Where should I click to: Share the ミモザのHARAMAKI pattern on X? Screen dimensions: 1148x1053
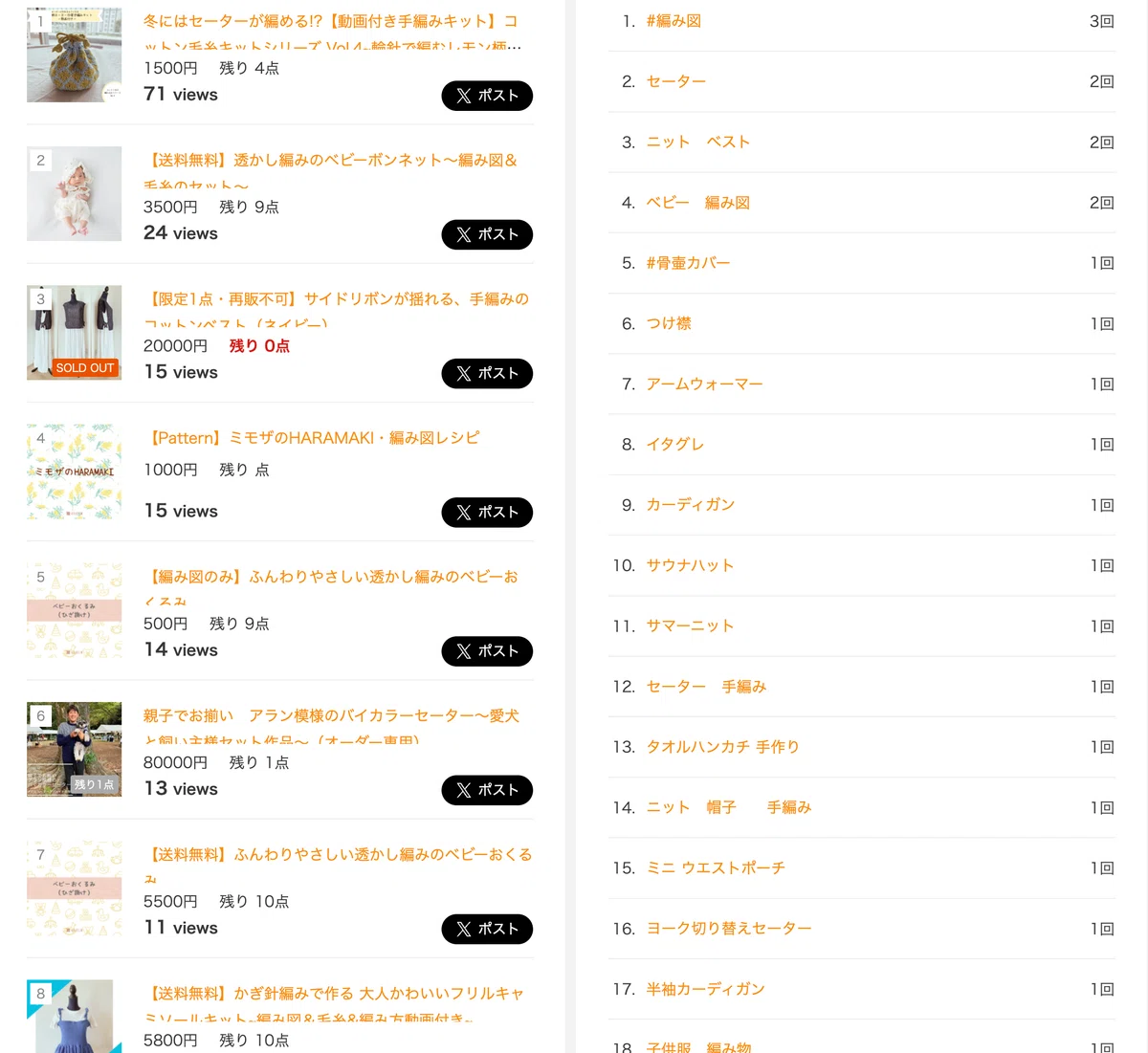487,512
